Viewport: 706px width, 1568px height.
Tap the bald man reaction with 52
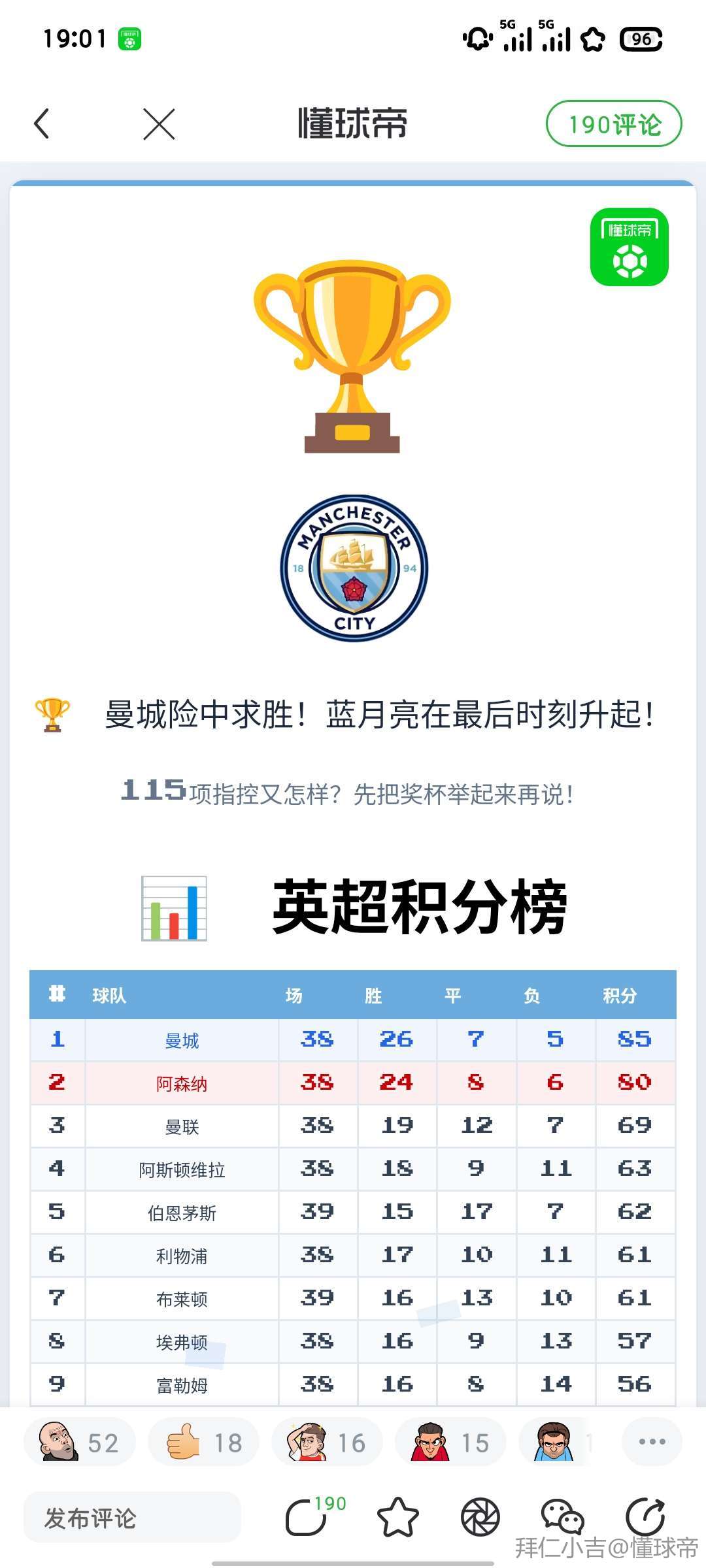tap(80, 1443)
